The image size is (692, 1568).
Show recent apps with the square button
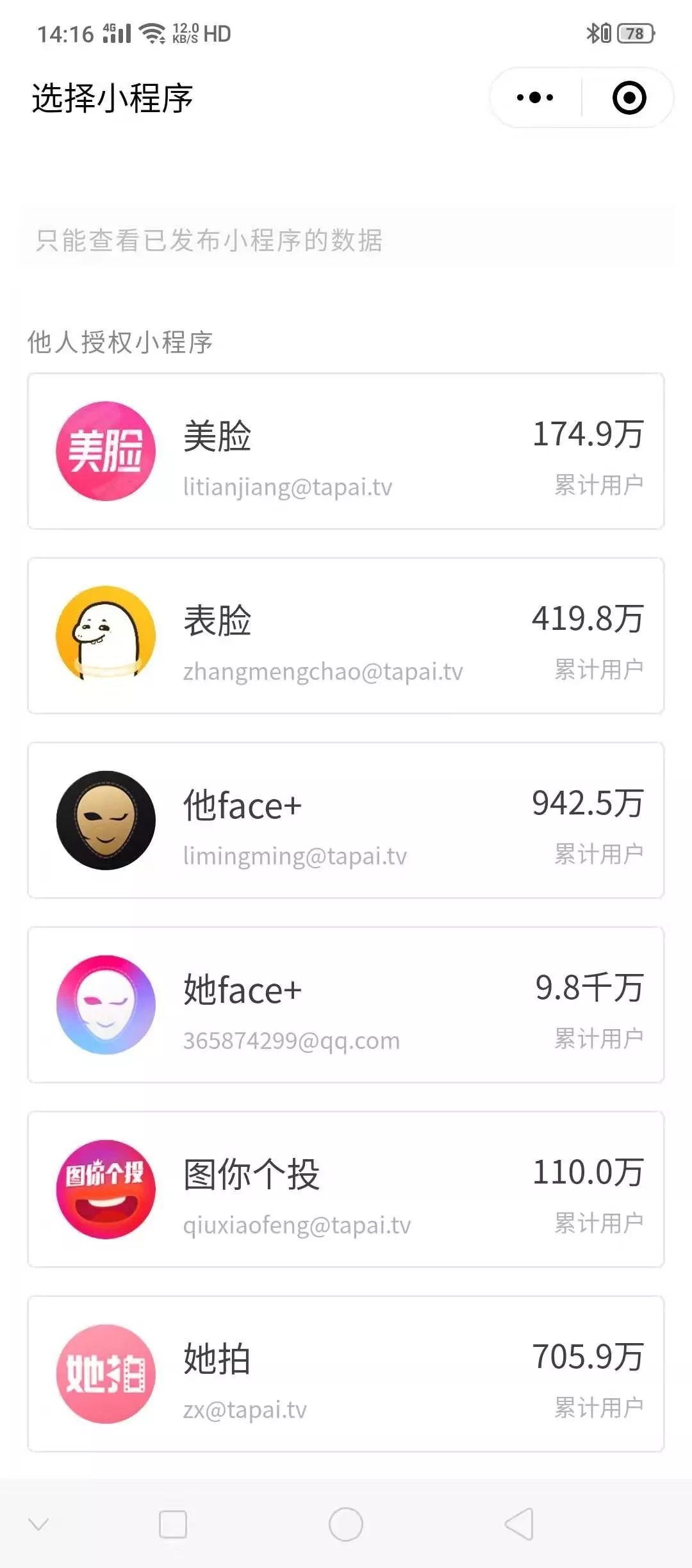173,1524
